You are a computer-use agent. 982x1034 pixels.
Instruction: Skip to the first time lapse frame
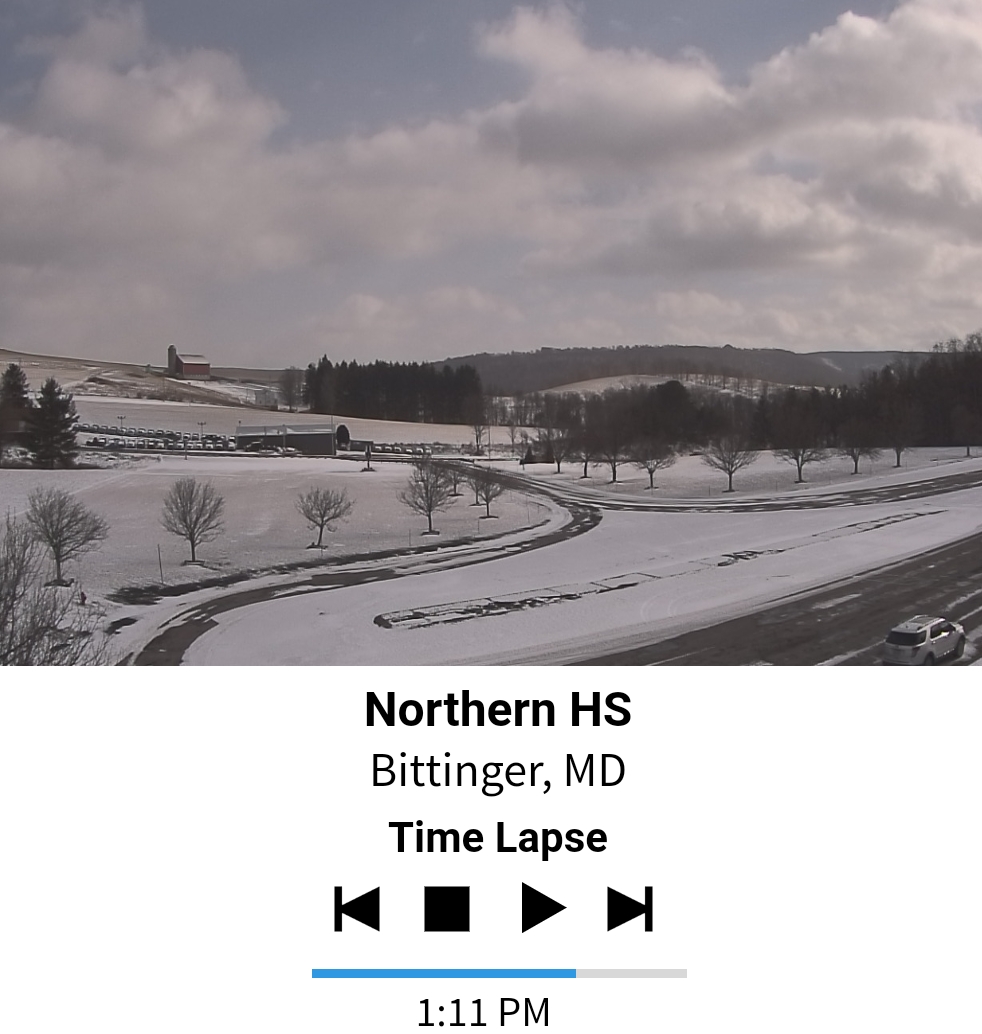pyautogui.click(x=357, y=909)
